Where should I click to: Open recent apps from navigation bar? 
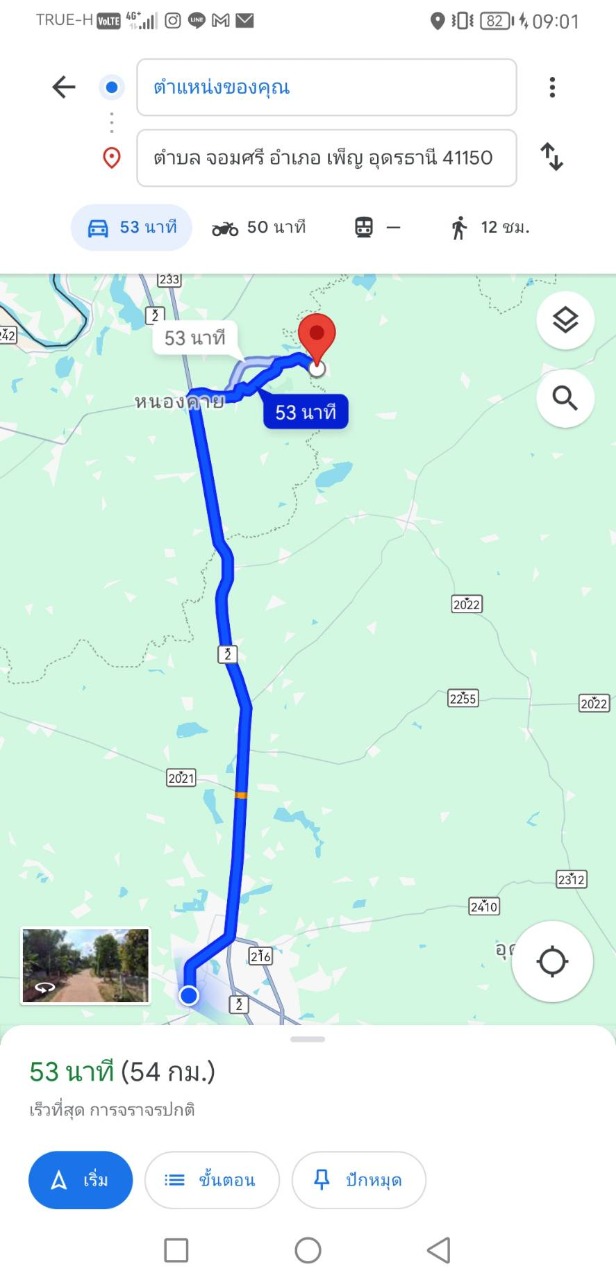pyautogui.click(x=176, y=1250)
